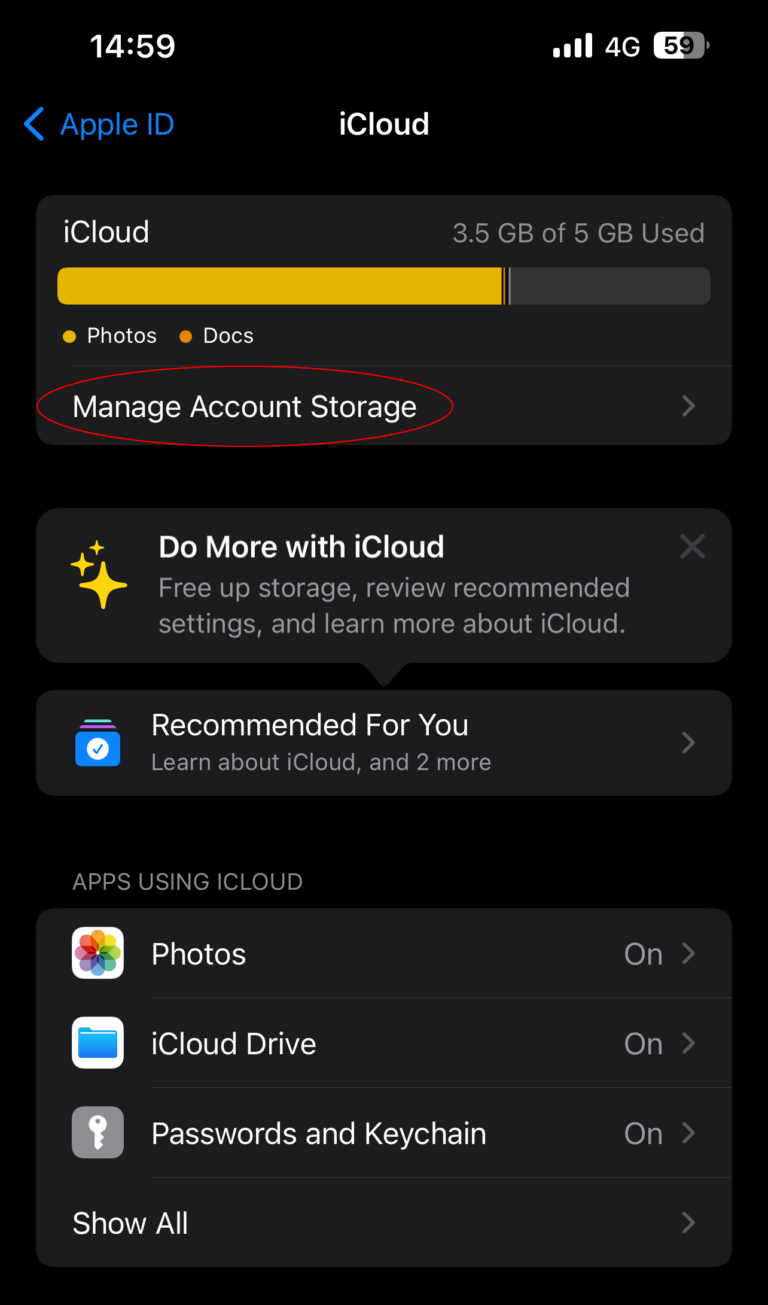Tap the iCloud Drive folder icon

(x=97, y=1042)
